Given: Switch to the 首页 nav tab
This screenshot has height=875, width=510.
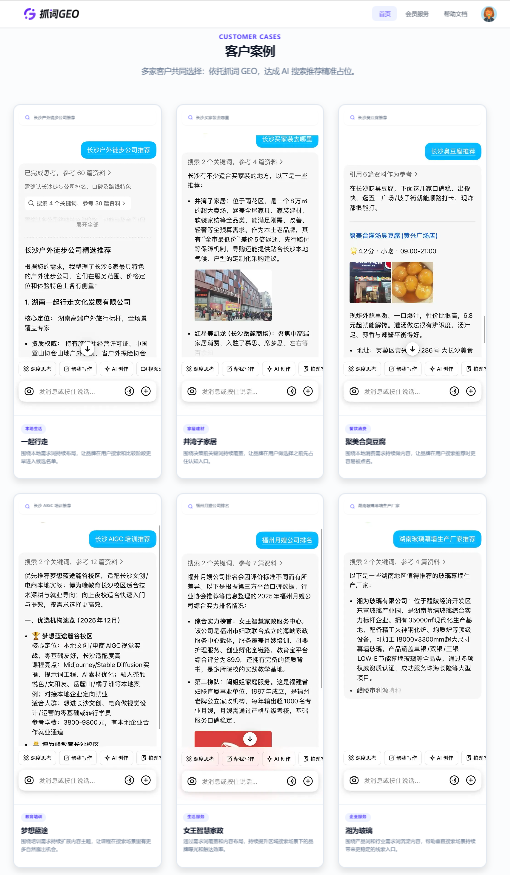Looking at the screenshot, I should pyautogui.click(x=384, y=14).
